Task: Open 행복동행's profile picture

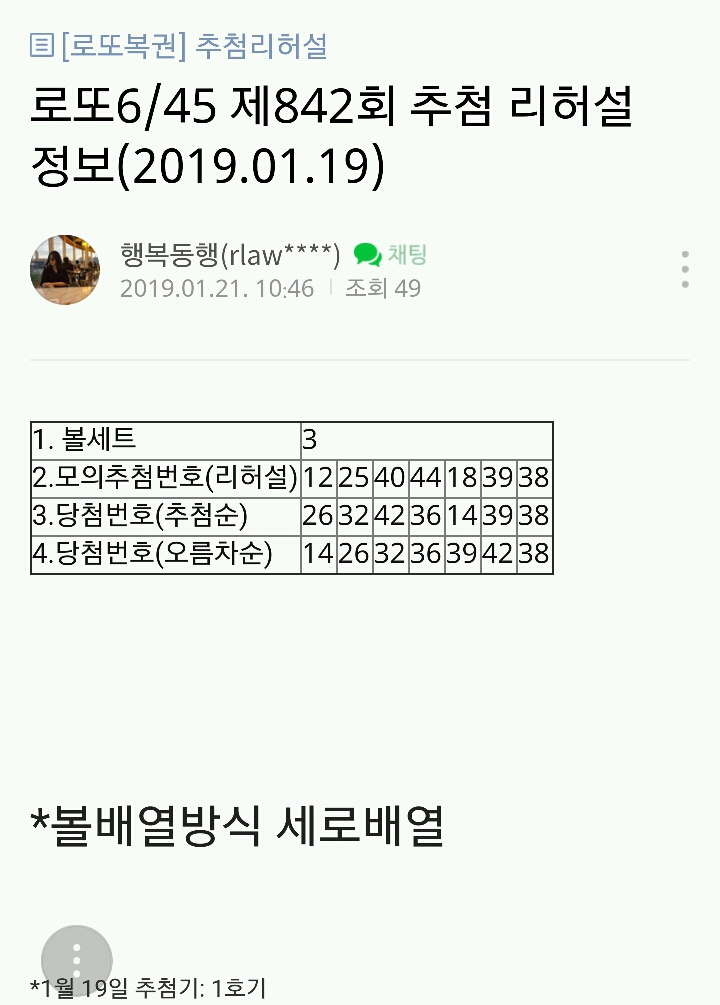Action: pyautogui.click(x=65, y=270)
